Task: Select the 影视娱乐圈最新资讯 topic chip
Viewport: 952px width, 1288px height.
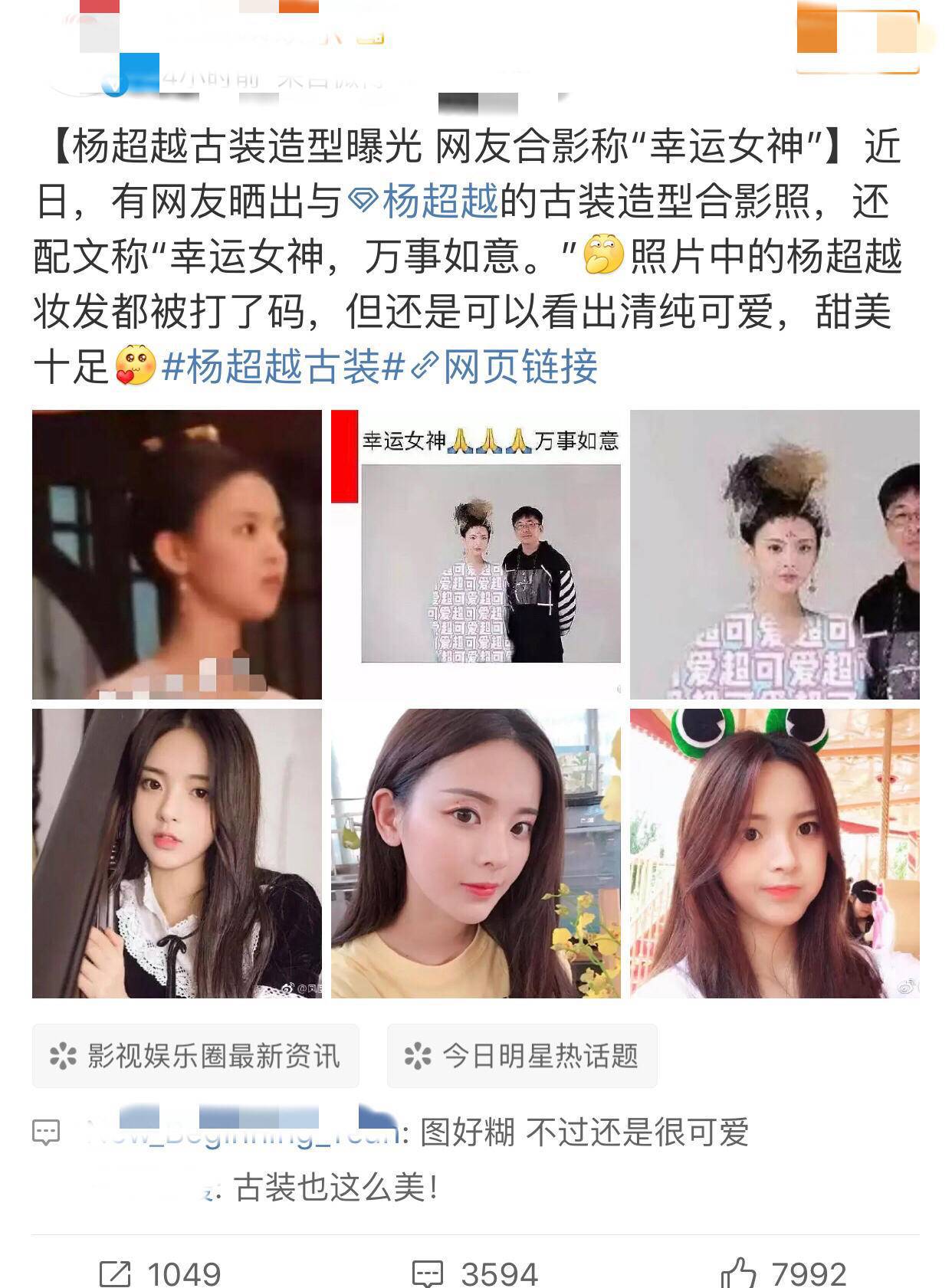Action: [195, 1056]
